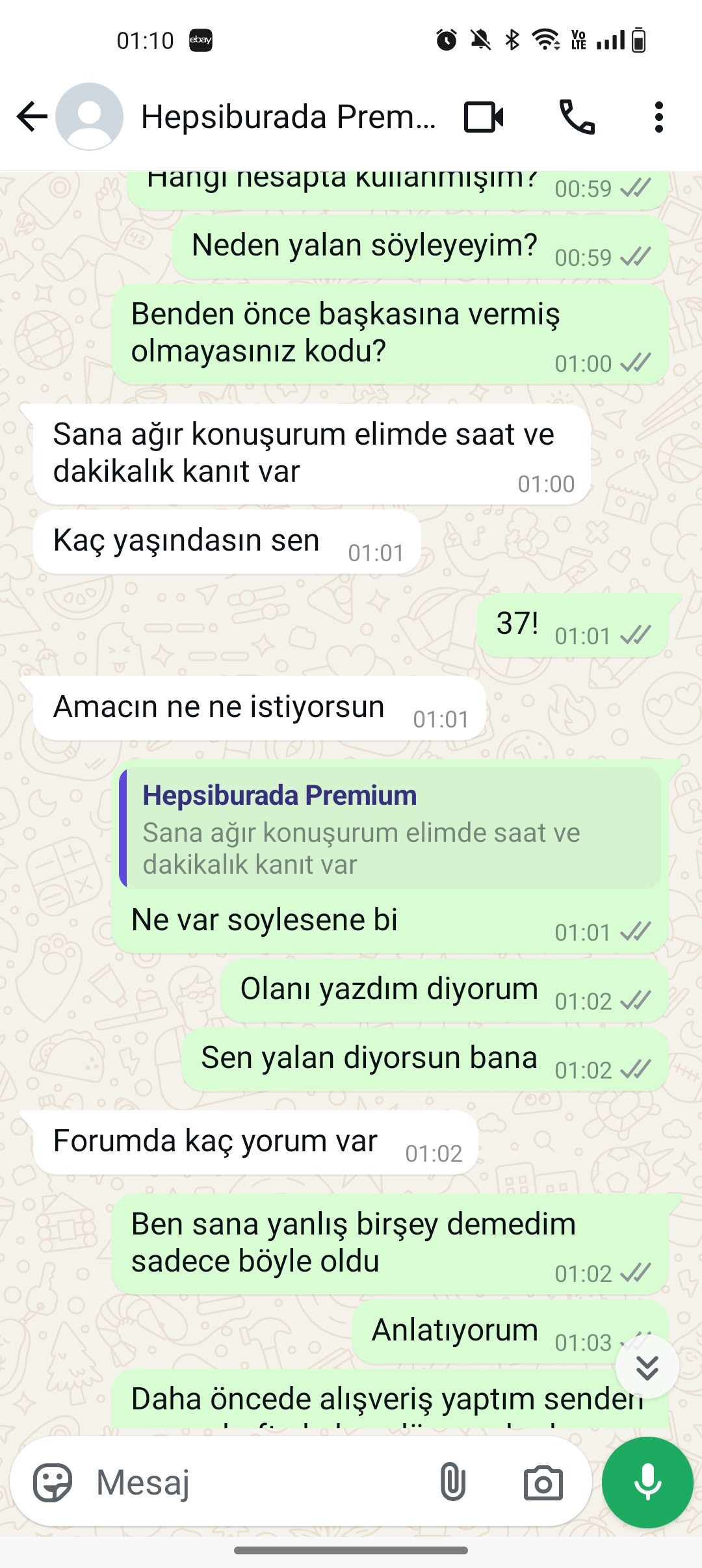The width and height of the screenshot is (702, 1568).
Task: Tap the microphone voice message button
Action: [647, 1483]
